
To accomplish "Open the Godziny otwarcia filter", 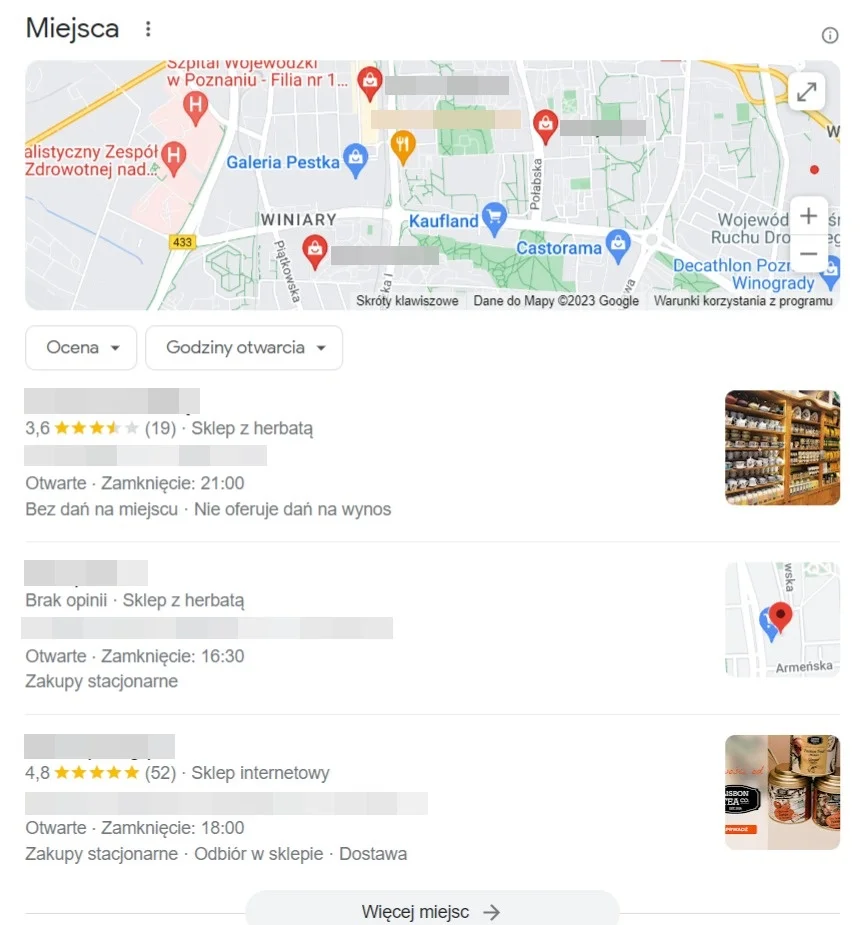I will point(244,348).
